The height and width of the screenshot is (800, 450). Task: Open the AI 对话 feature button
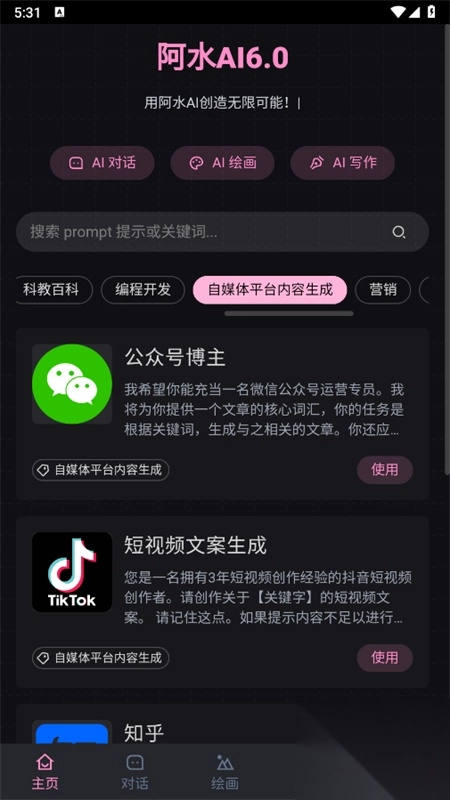coord(102,163)
